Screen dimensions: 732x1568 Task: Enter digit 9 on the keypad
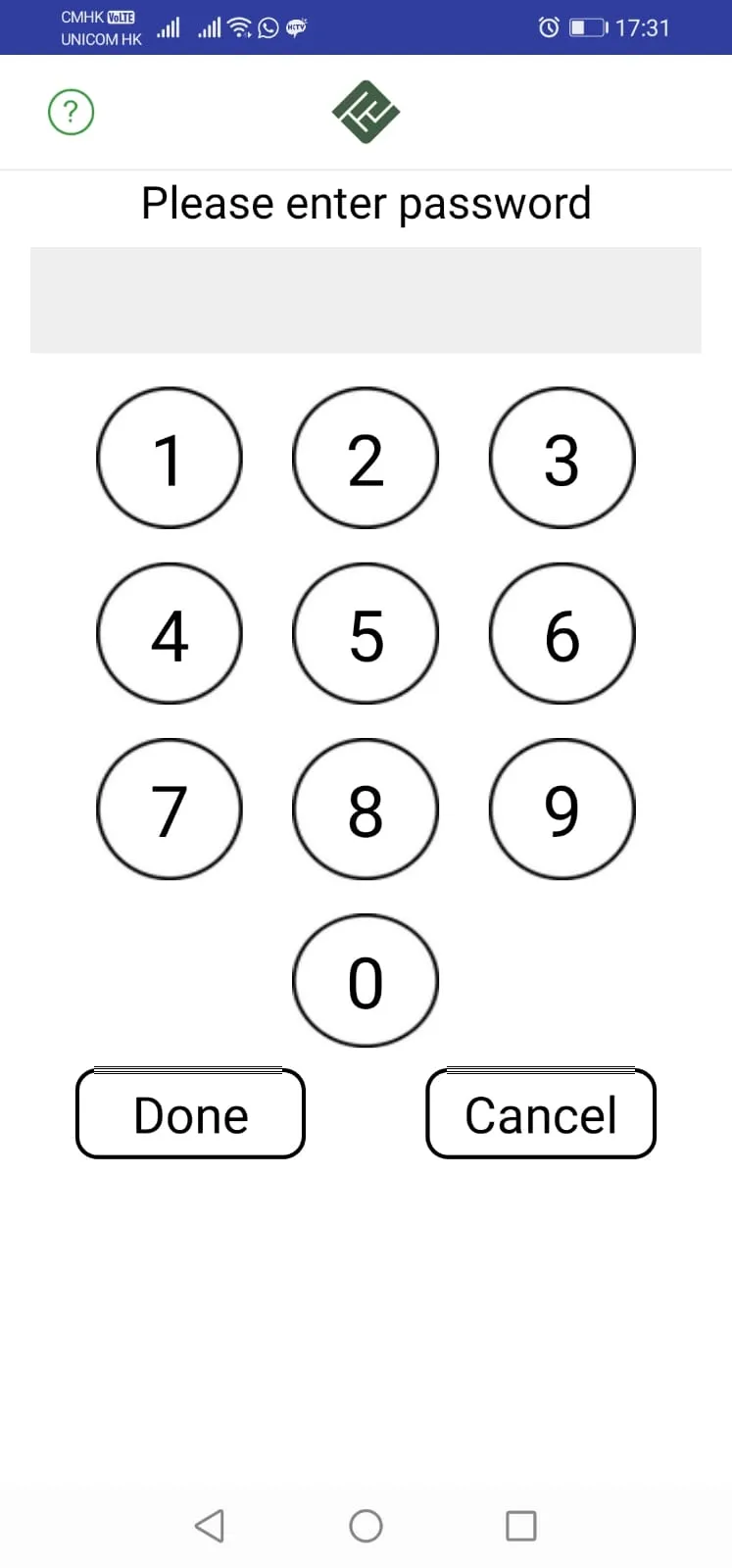coord(561,809)
